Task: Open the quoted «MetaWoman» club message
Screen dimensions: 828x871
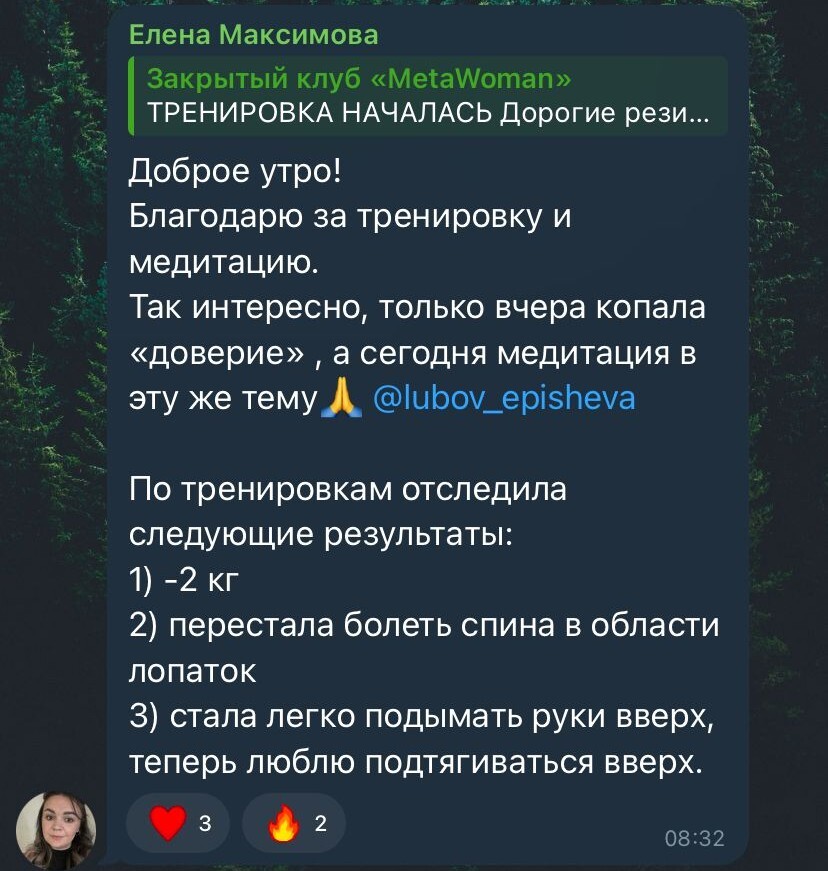Action: tap(428, 95)
